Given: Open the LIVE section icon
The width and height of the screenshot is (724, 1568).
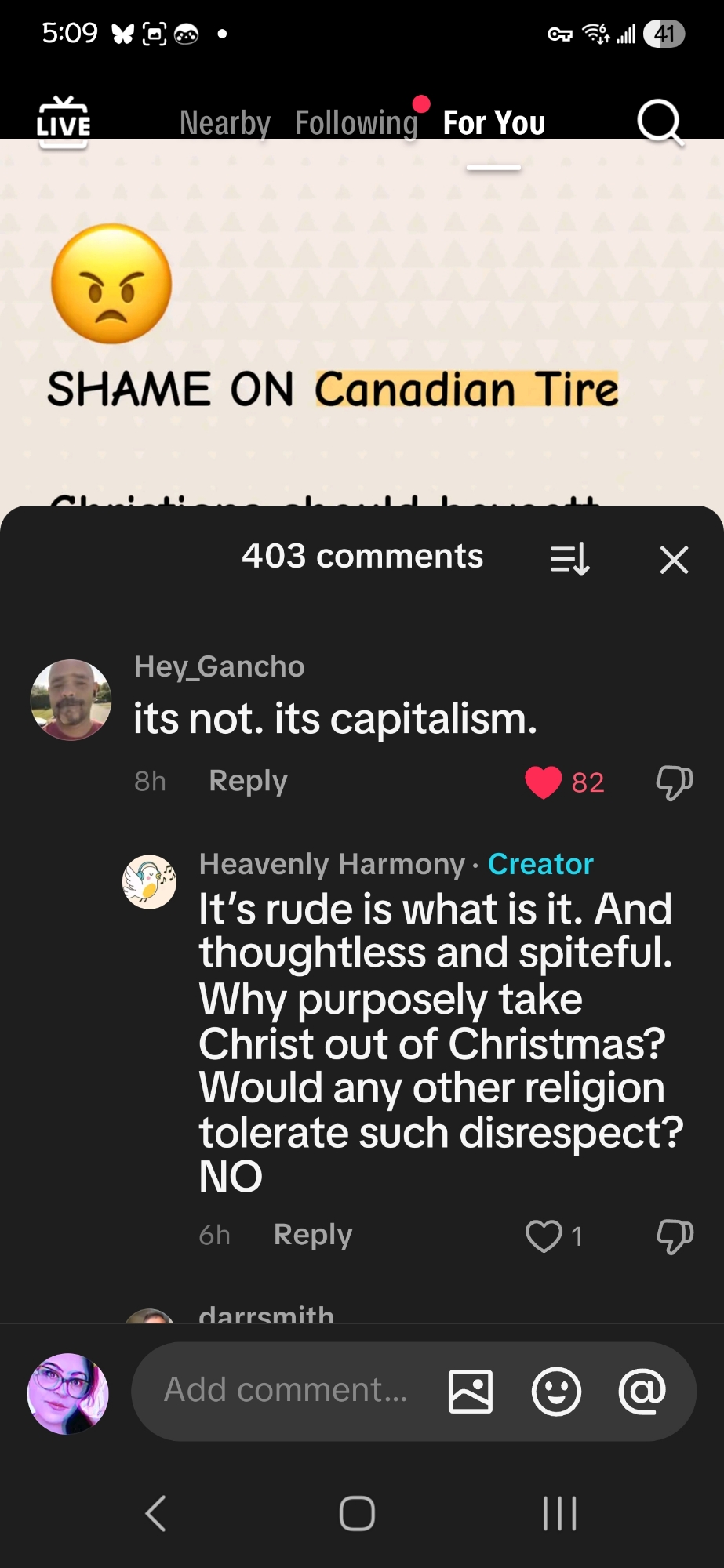Looking at the screenshot, I should click(x=64, y=122).
